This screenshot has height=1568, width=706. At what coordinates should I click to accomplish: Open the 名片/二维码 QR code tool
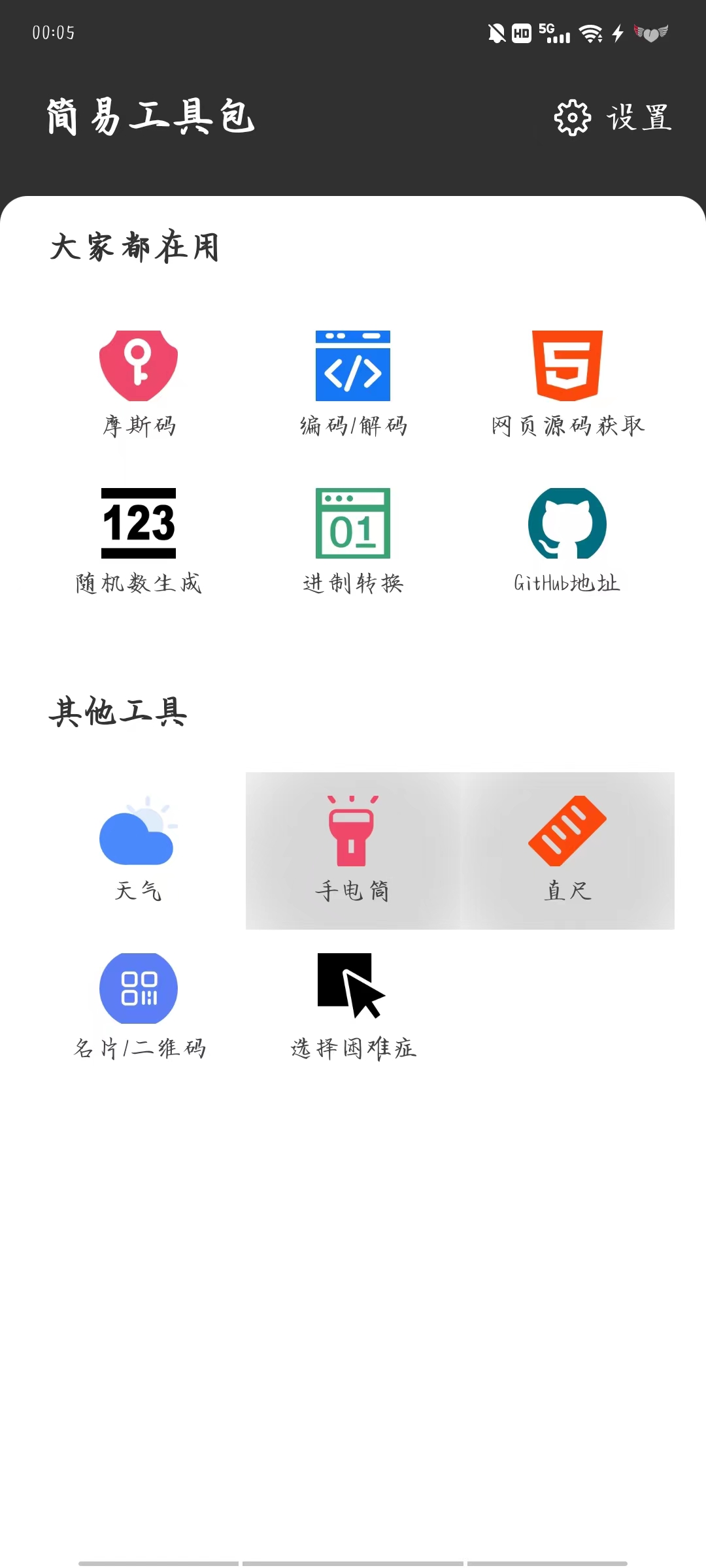[x=137, y=1006]
